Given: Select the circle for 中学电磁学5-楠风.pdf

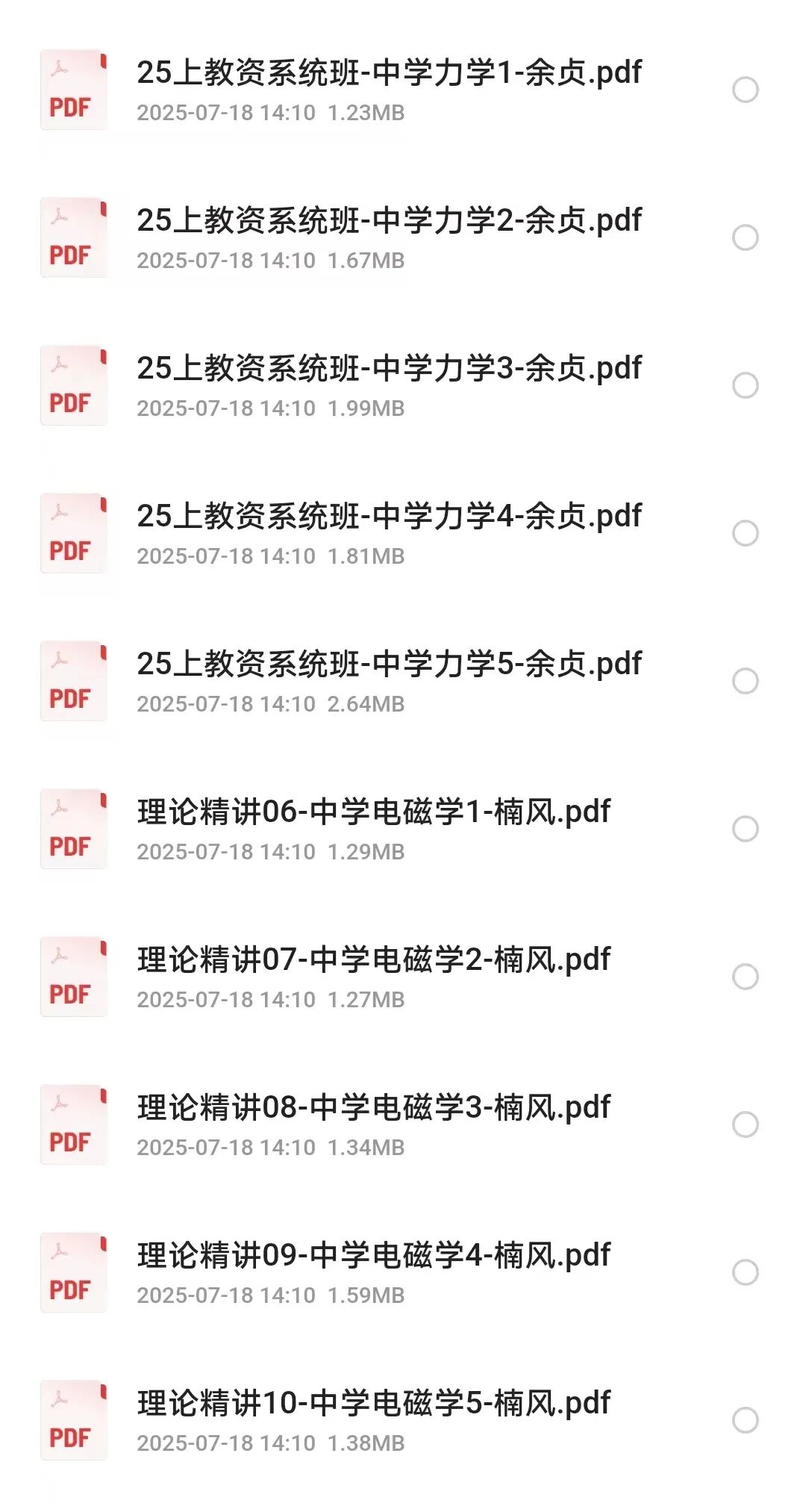Looking at the screenshot, I should pos(745,1420).
